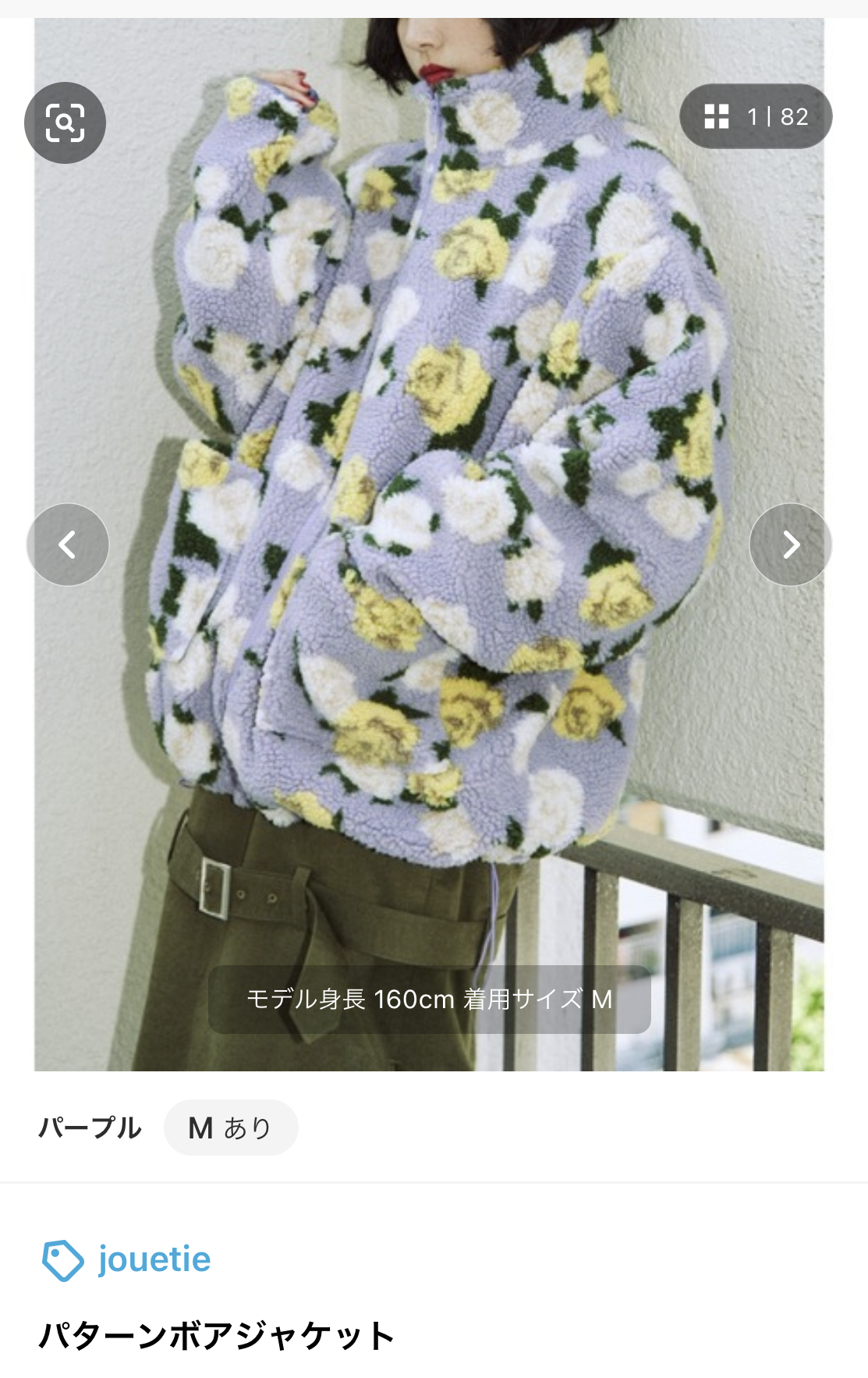Open the 1 | 82 image grid view

(x=755, y=116)
